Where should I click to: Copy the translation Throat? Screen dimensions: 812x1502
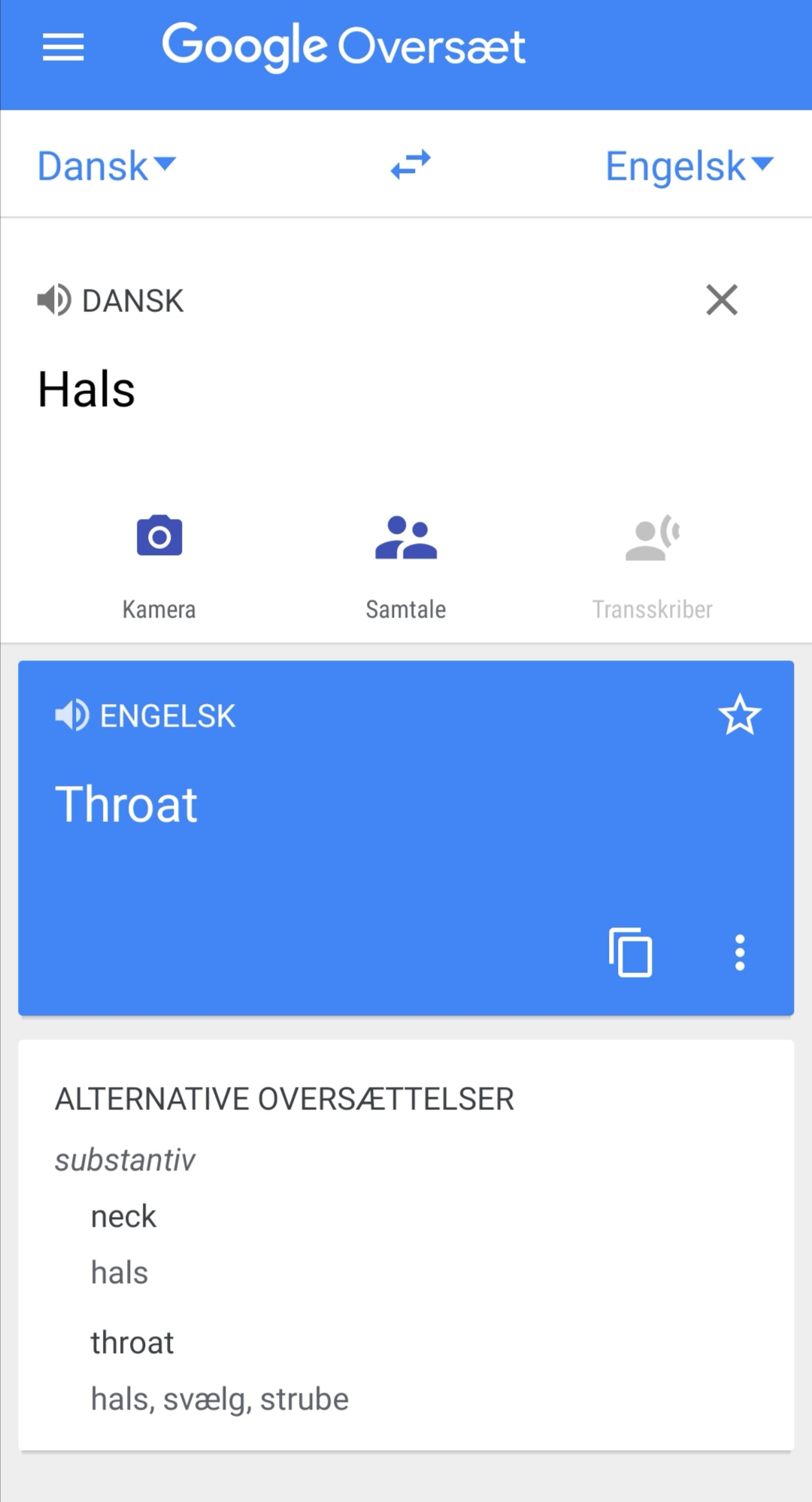(630, 952)
